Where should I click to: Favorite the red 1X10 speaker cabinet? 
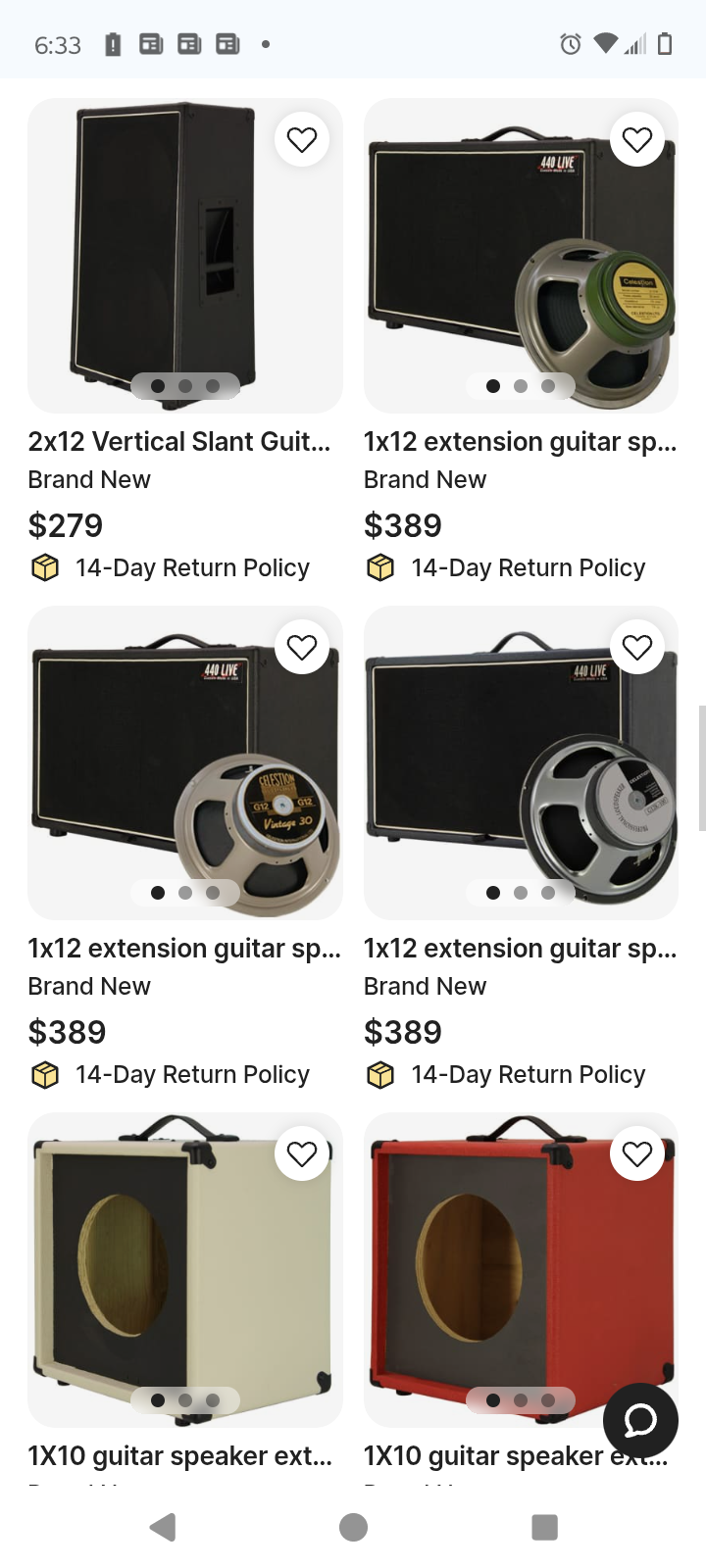(x=637, y=1154)
